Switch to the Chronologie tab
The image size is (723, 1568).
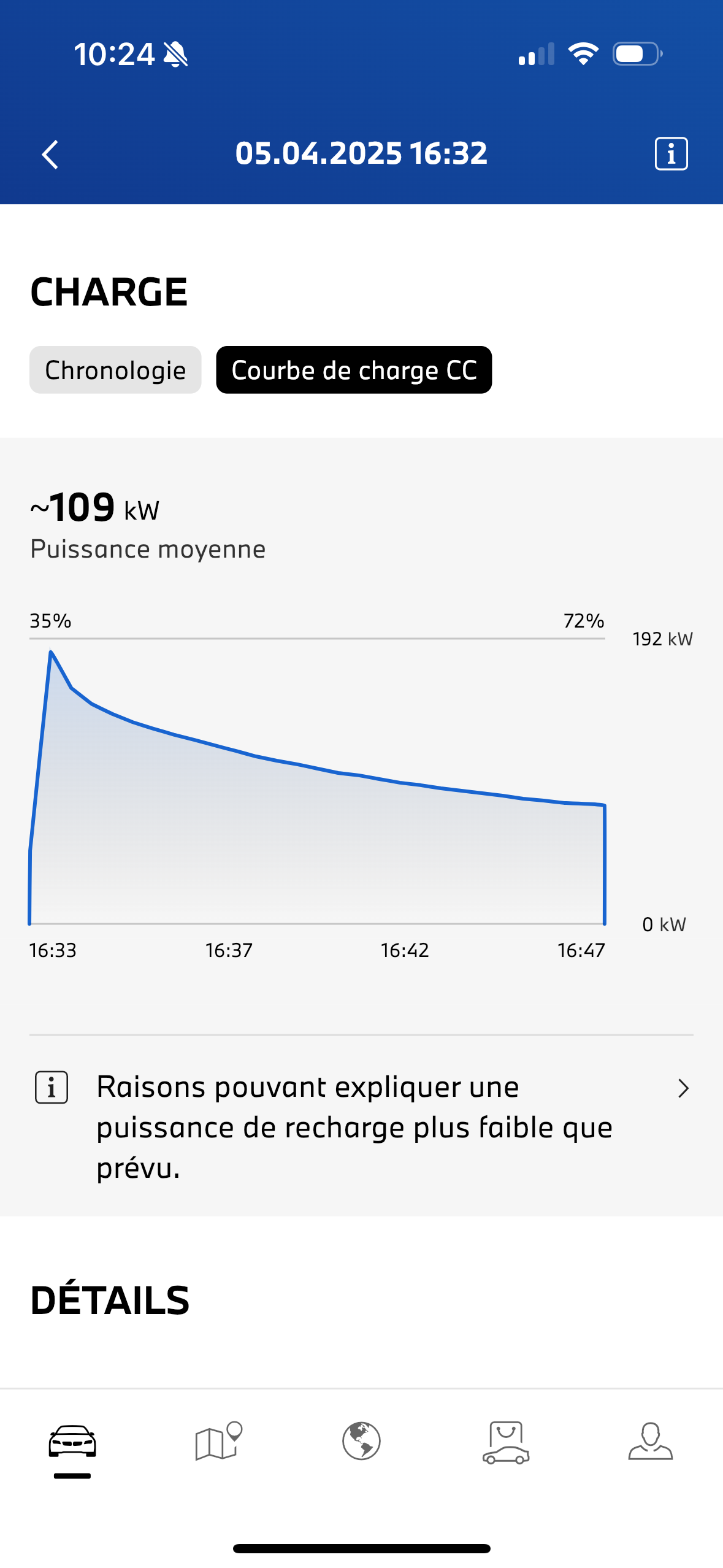click(x=115, y=370)
